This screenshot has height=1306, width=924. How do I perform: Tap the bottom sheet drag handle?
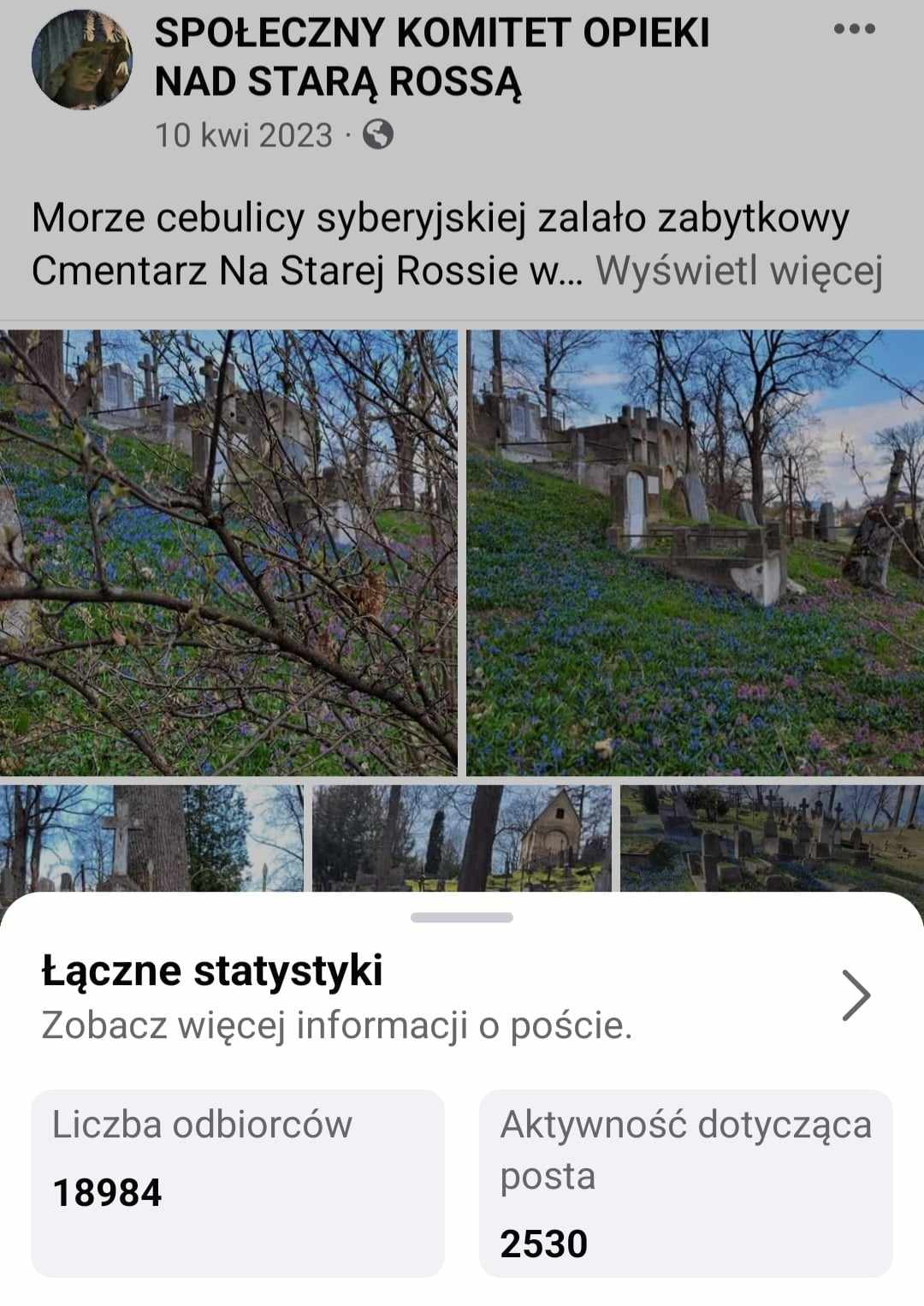tap(462, 917)
